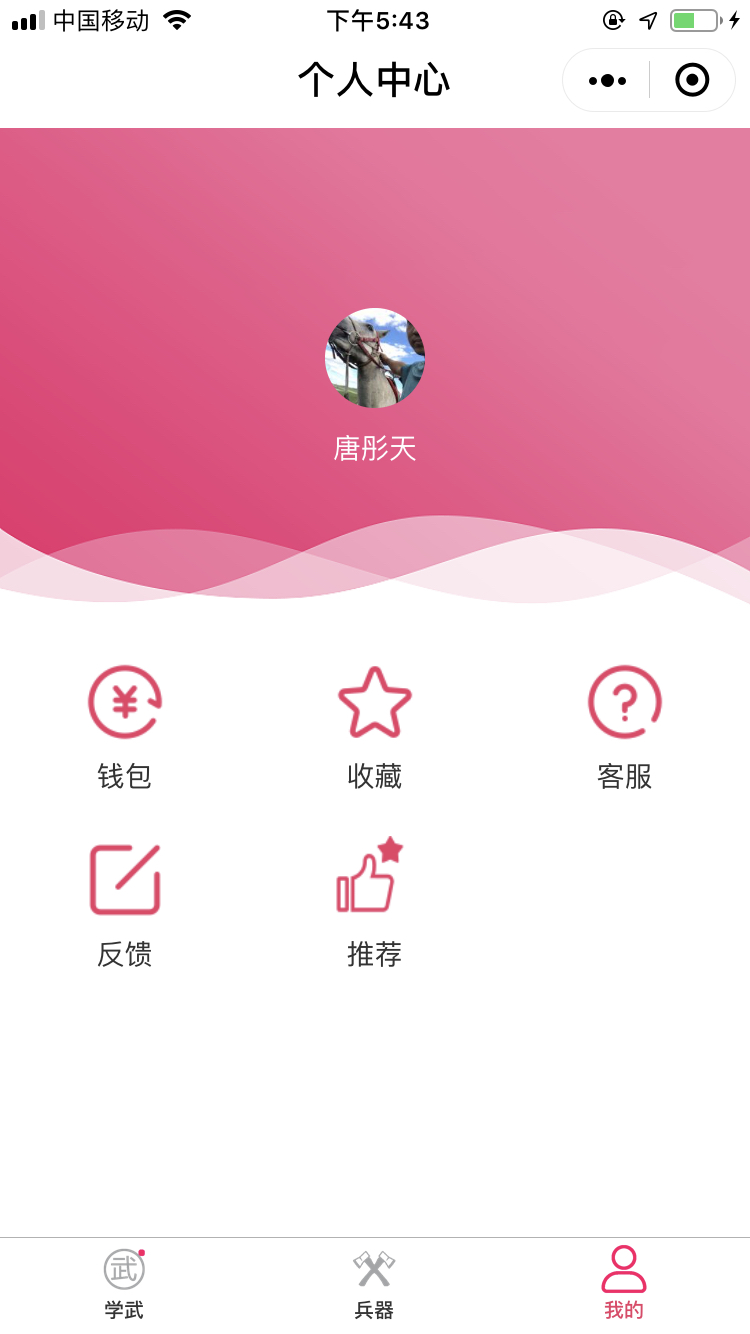Close the mini program with the circle button
The height and width of the screenshot is (1334, 750).
pyautogui.click(x=692, y=80)
